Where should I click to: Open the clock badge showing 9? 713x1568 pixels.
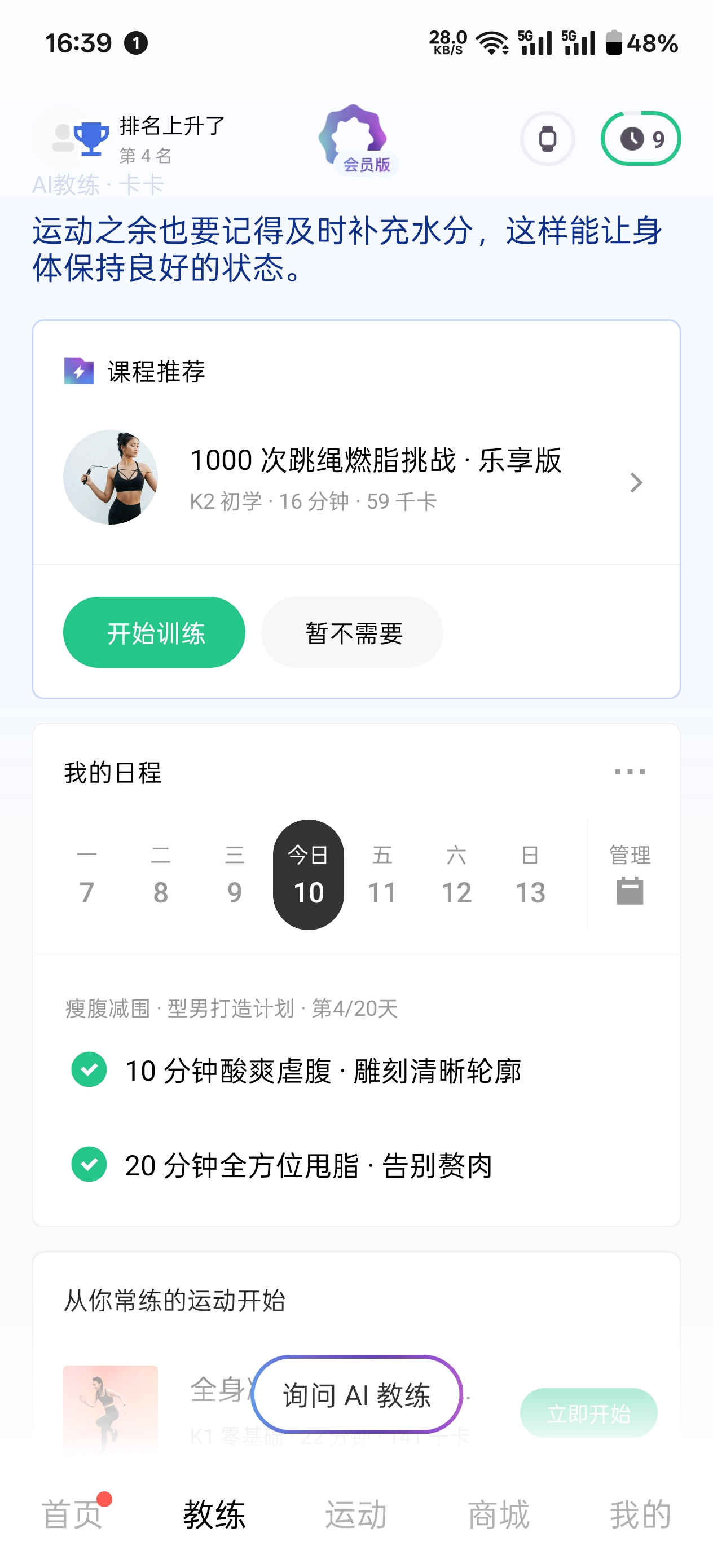[641, 139]
